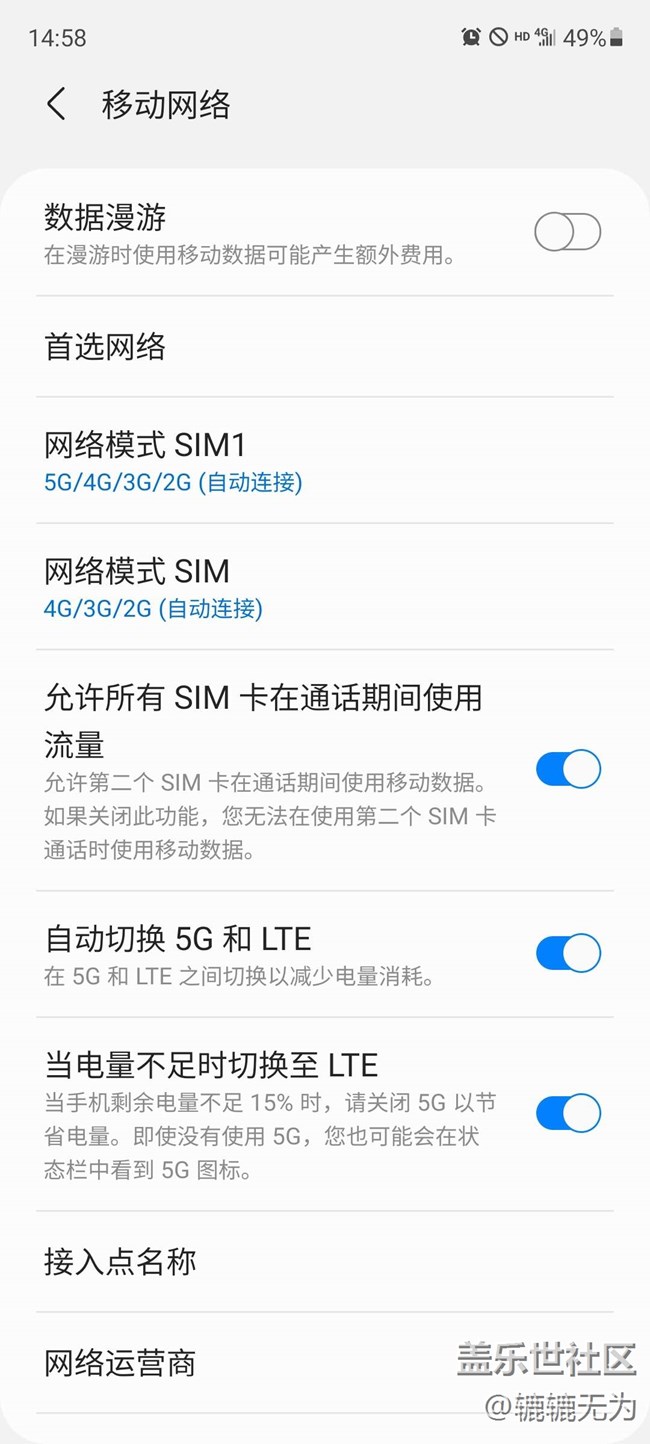
Task: Turn off 允许所有 SIM 卡在通话期间使用流量
Action: 567,770
